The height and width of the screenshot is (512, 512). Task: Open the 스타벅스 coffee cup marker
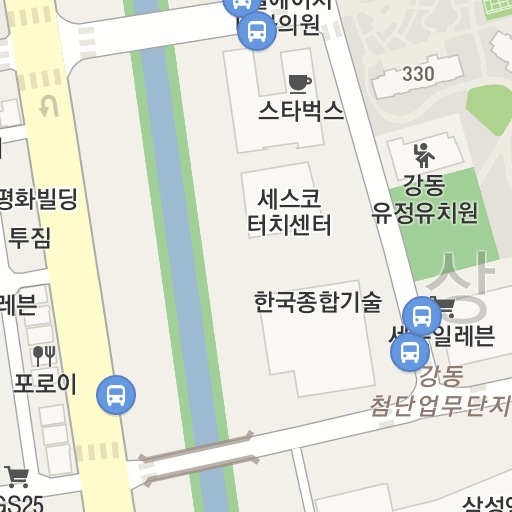coord(300,83)
